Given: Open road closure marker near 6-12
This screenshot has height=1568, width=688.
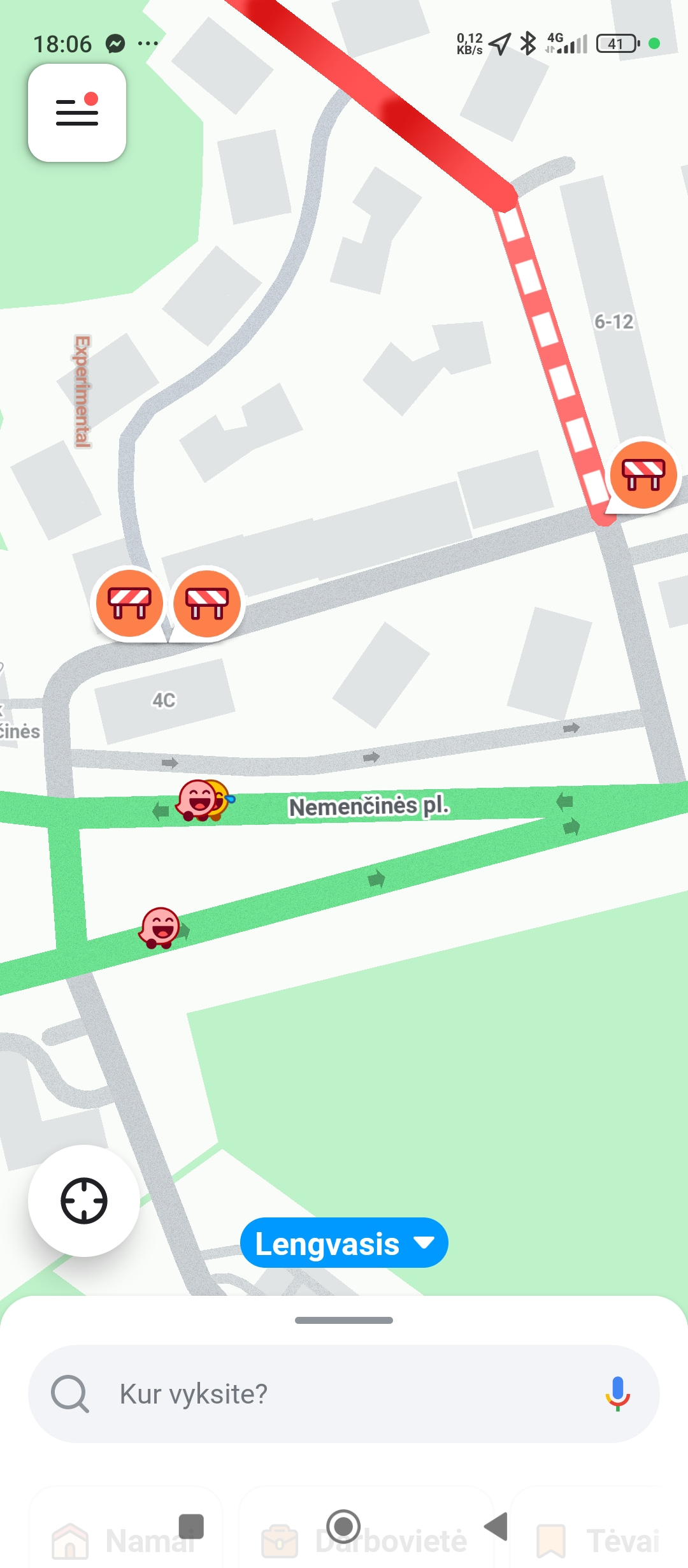Looking at the screenshot, I should pyautogui.click(x=643, y=474).
